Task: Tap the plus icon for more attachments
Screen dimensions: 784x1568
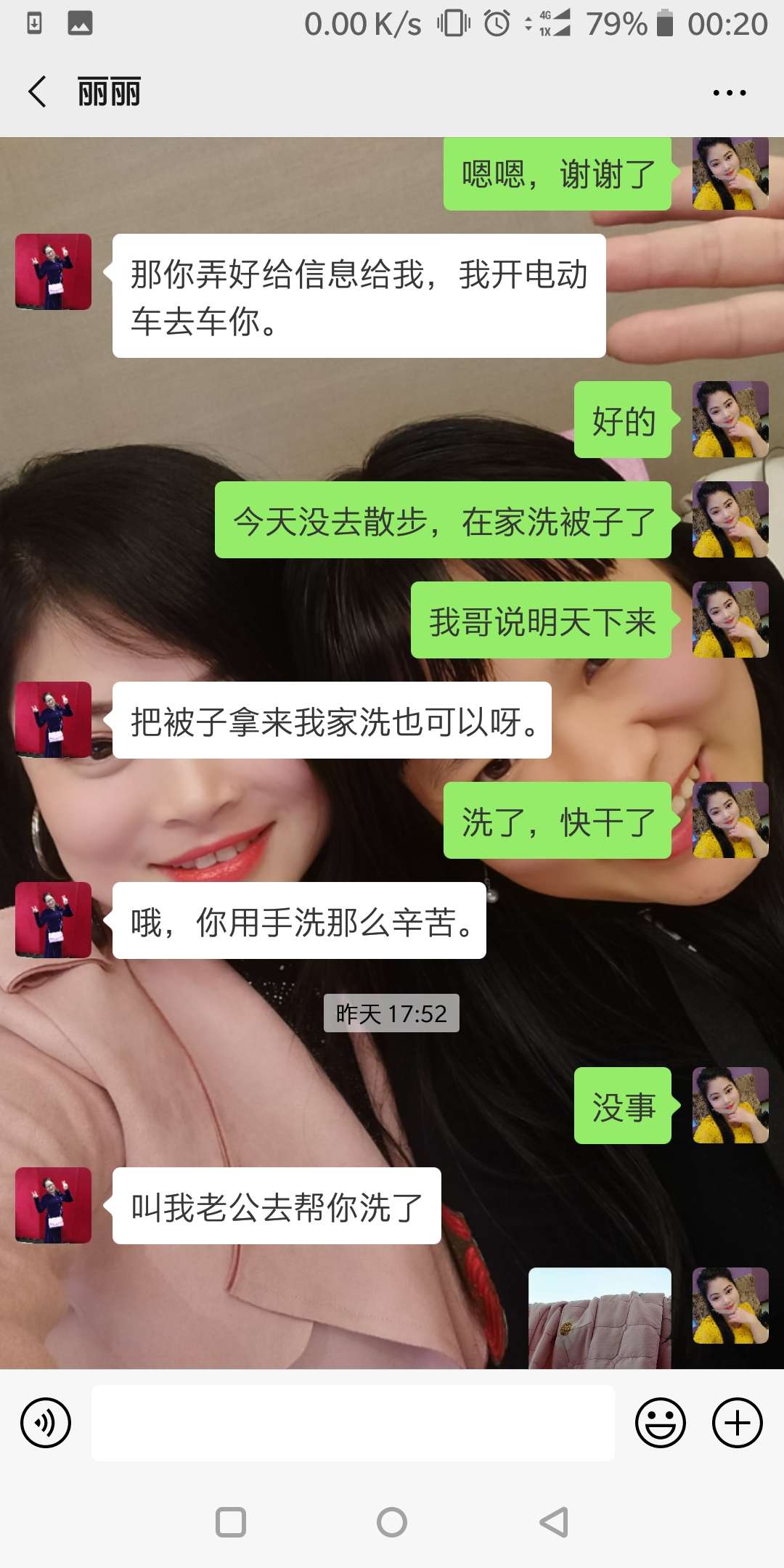Action: (736, 1422)
